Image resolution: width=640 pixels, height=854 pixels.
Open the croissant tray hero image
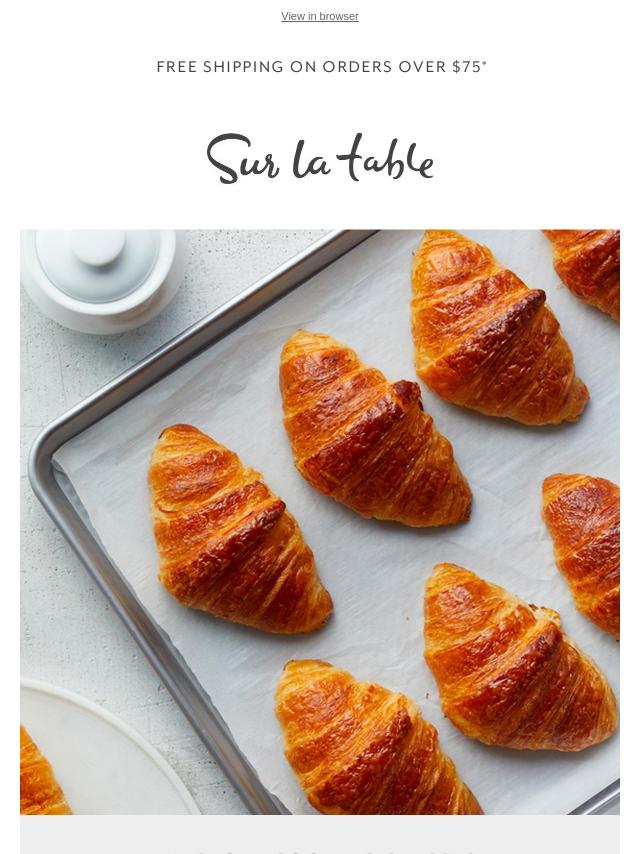(x=320, y=521)
